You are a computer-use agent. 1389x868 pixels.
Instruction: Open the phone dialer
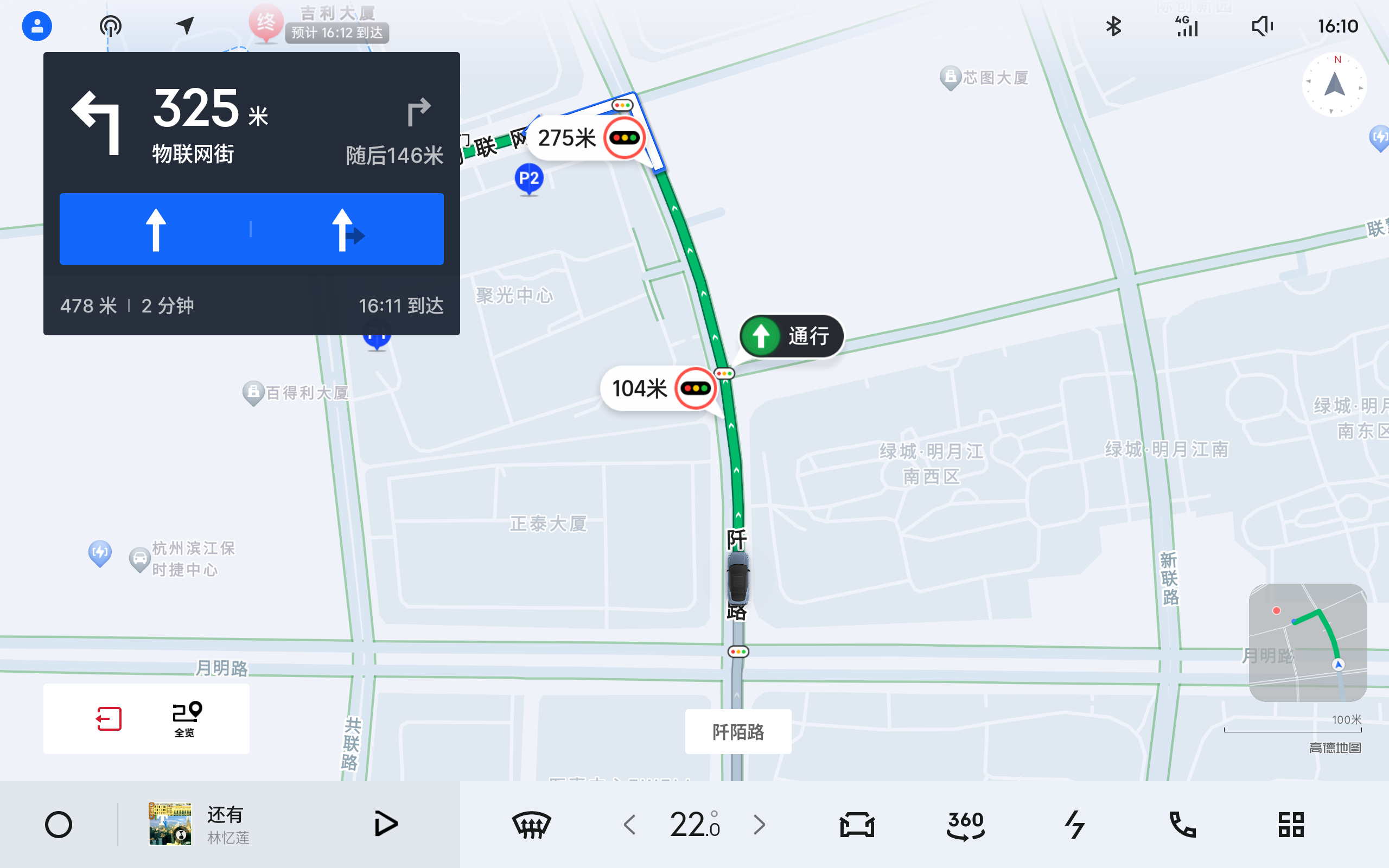tap(1182, 825)
